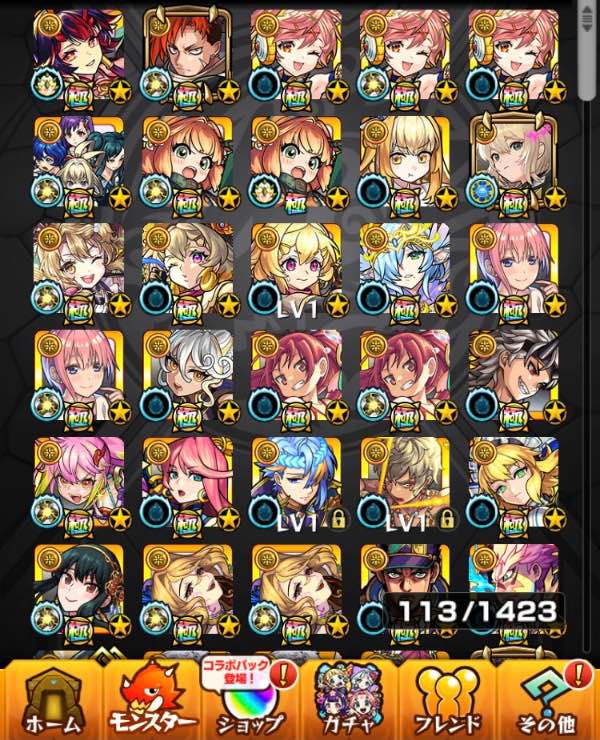This screenshot has width=600, height=740.
Task: Choose the locked tan-skinned LV1 monster
Action: point(405,483)
